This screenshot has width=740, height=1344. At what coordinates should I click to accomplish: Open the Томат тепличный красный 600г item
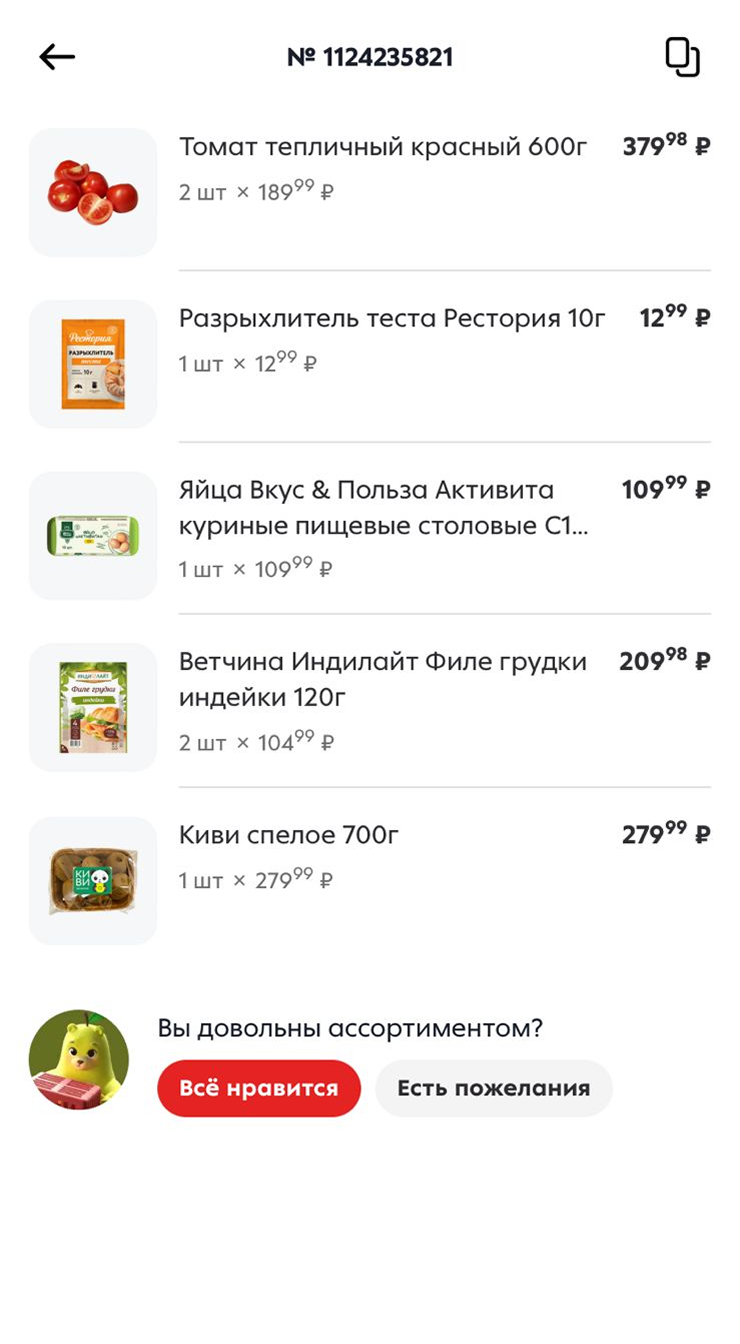(383, 148)
